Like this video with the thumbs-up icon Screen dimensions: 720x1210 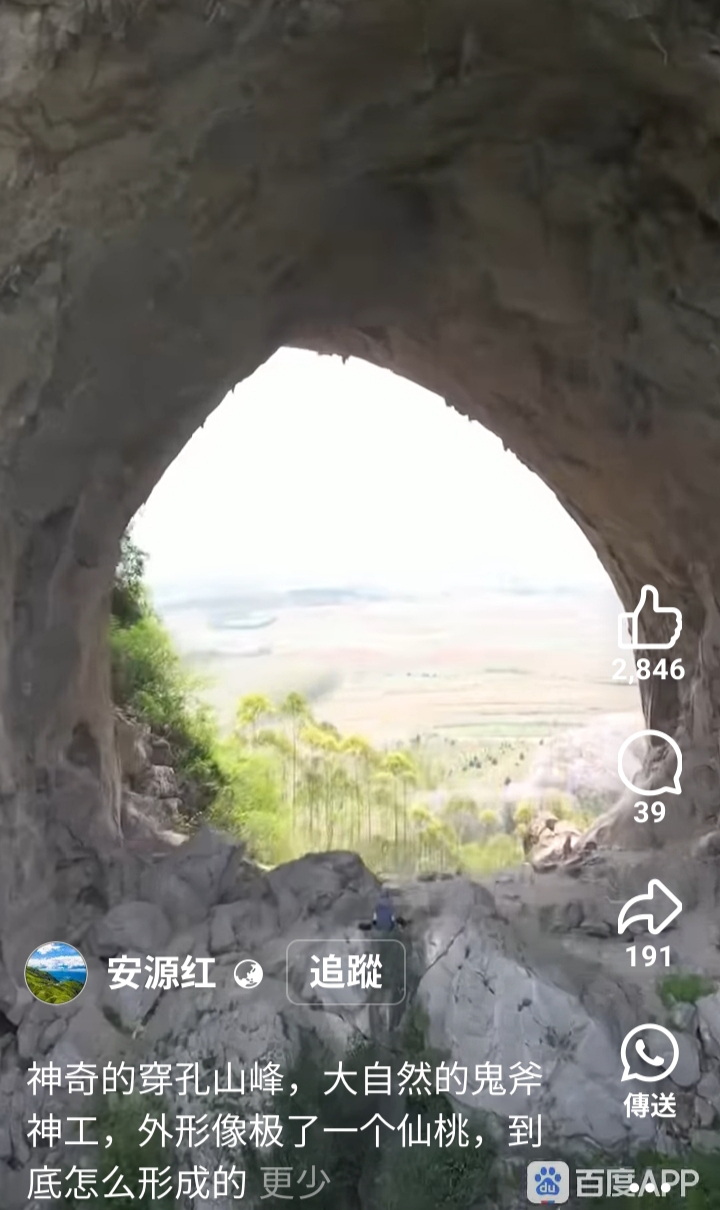click(x=650, y=618)
